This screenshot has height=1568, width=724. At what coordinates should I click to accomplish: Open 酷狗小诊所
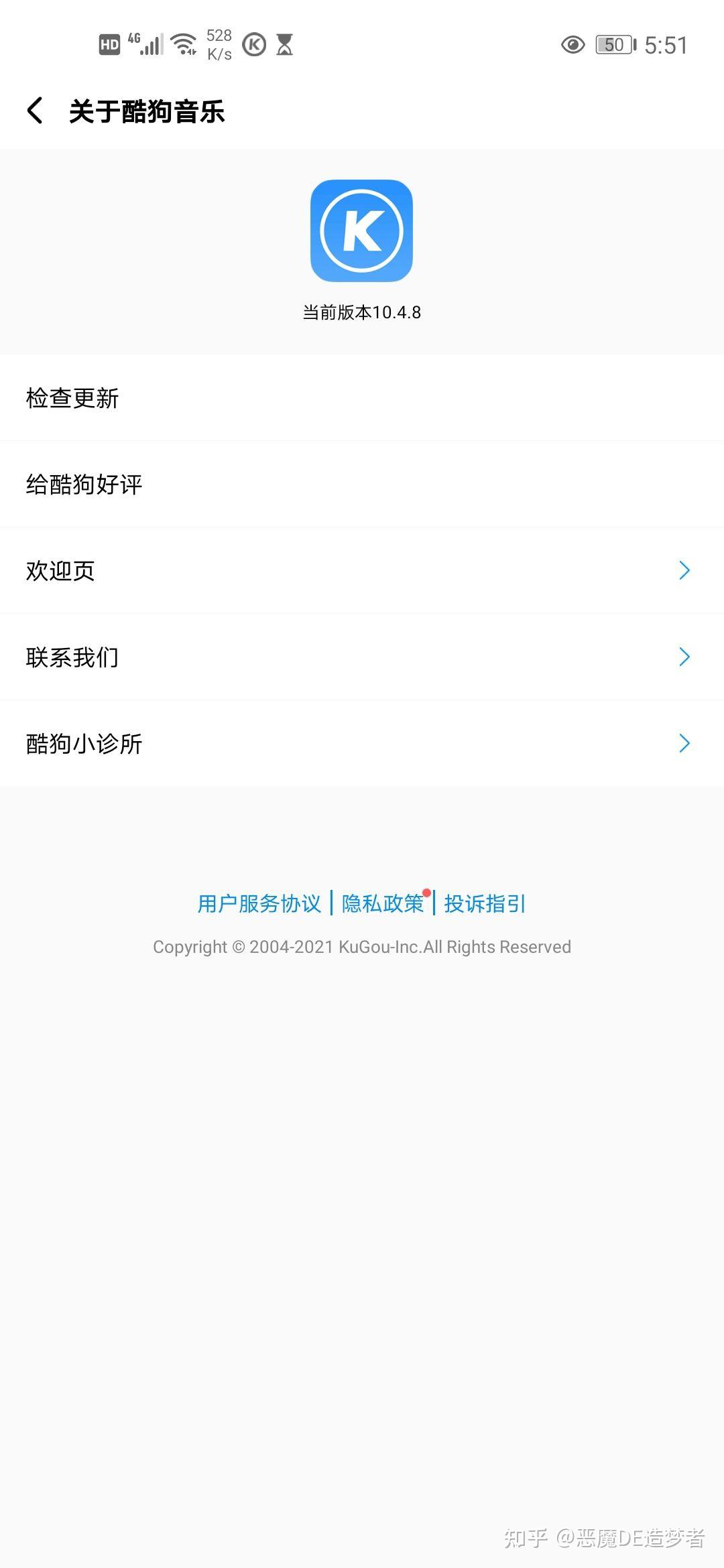click(362, 744)
